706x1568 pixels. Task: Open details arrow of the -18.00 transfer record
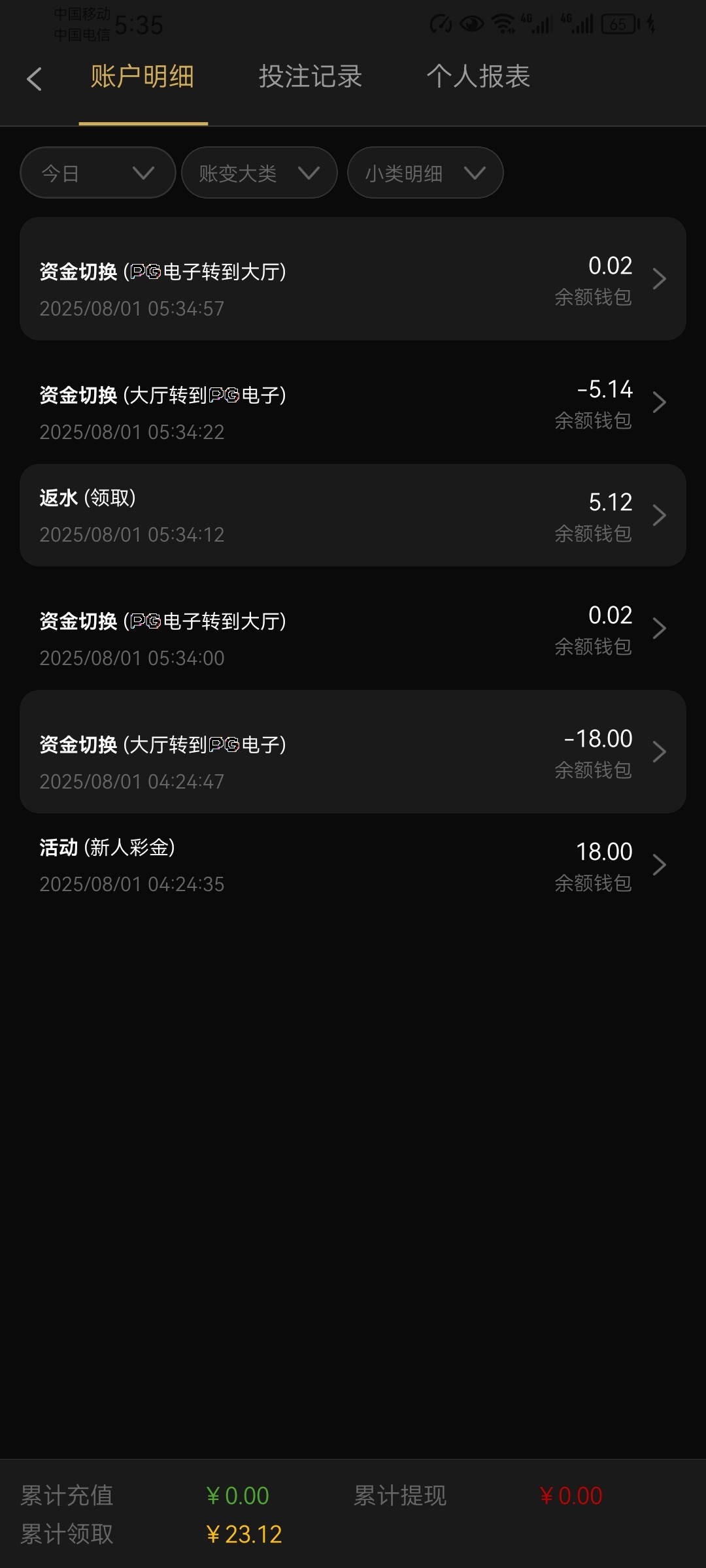(x=660, y=751)
